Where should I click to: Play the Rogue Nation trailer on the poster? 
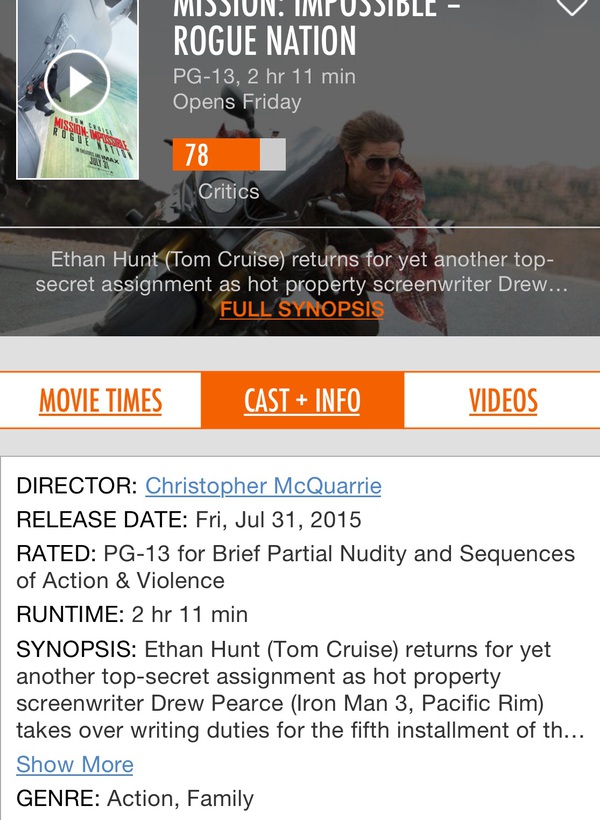77,82
